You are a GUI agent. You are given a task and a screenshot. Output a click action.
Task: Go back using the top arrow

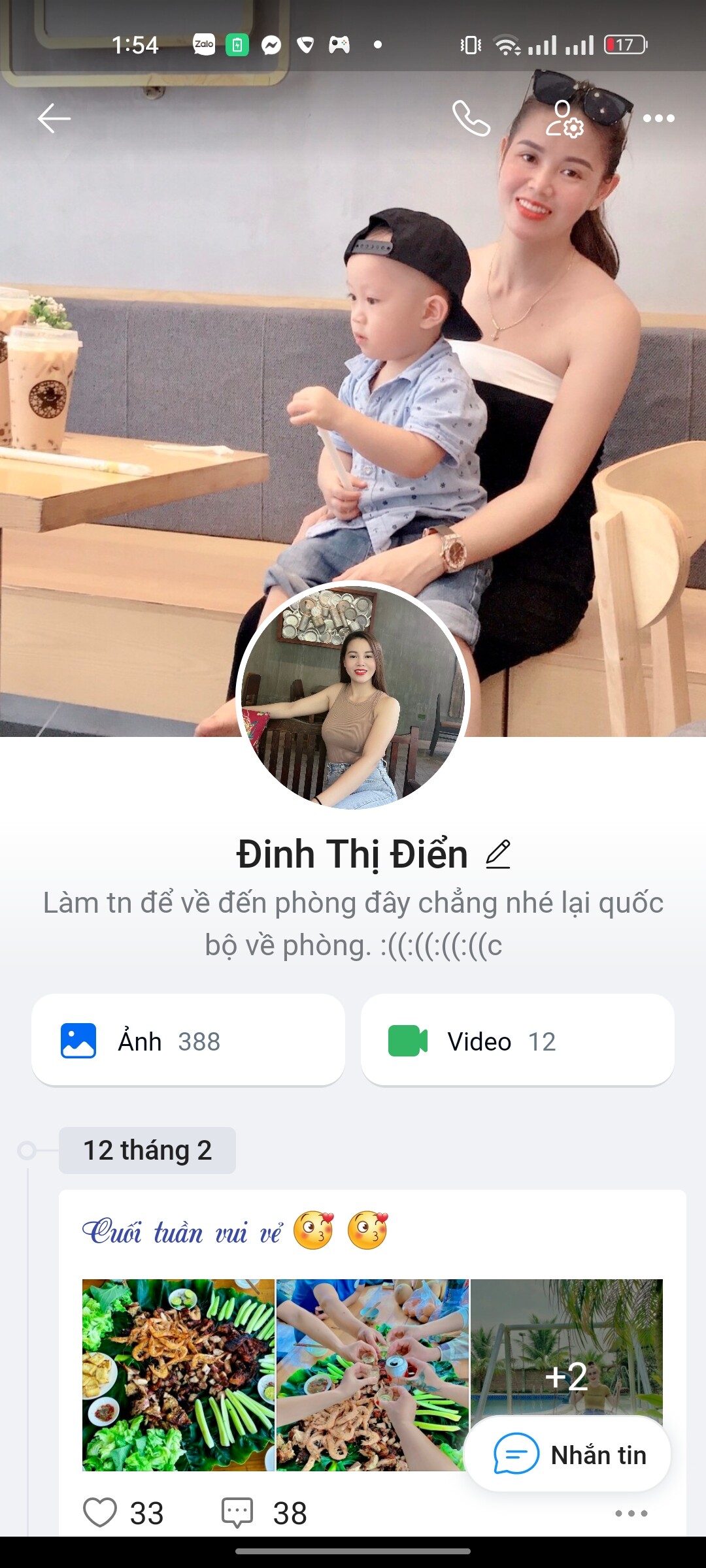(54, 118)
